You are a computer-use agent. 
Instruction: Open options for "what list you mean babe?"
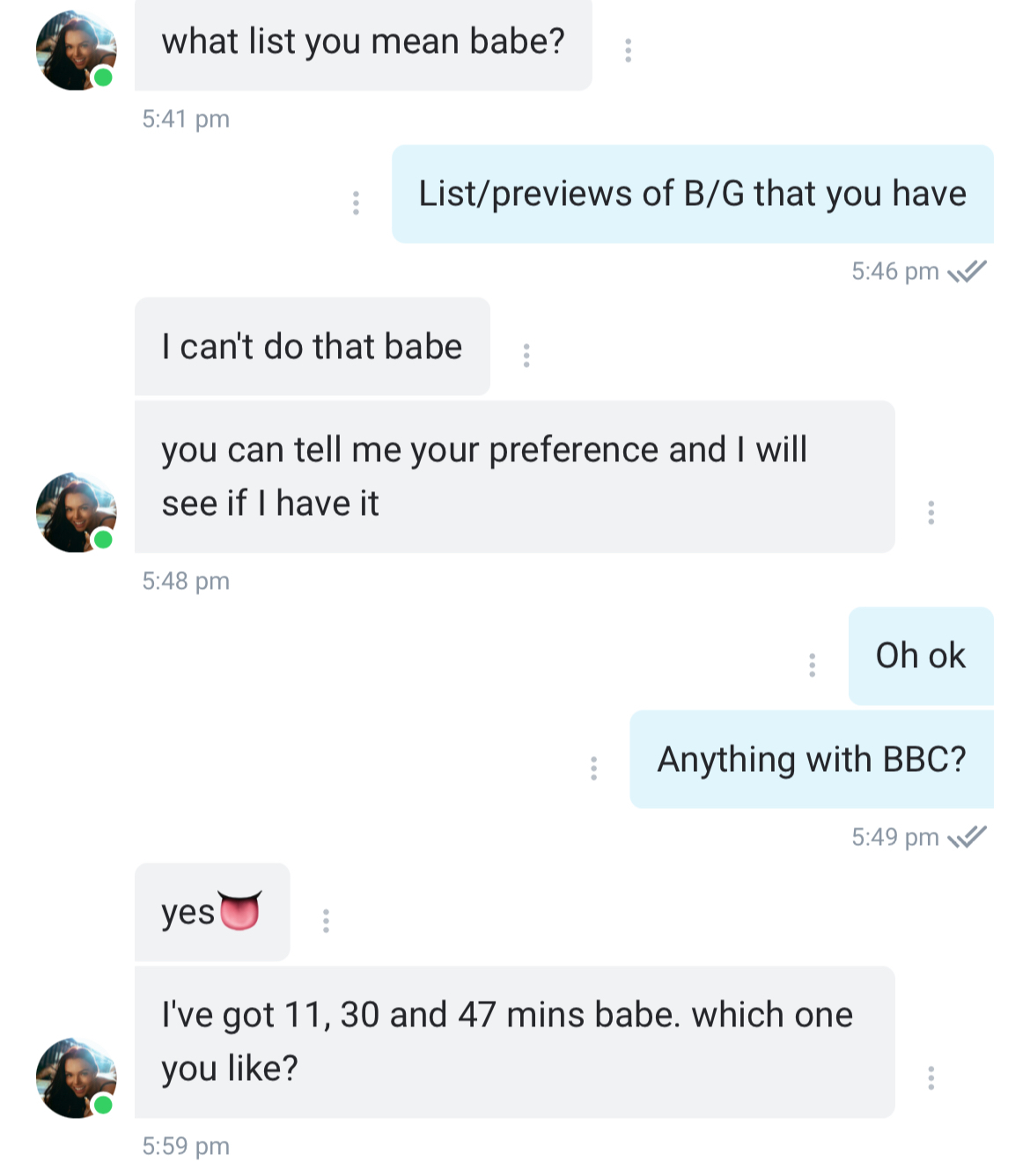click(628, 50)
